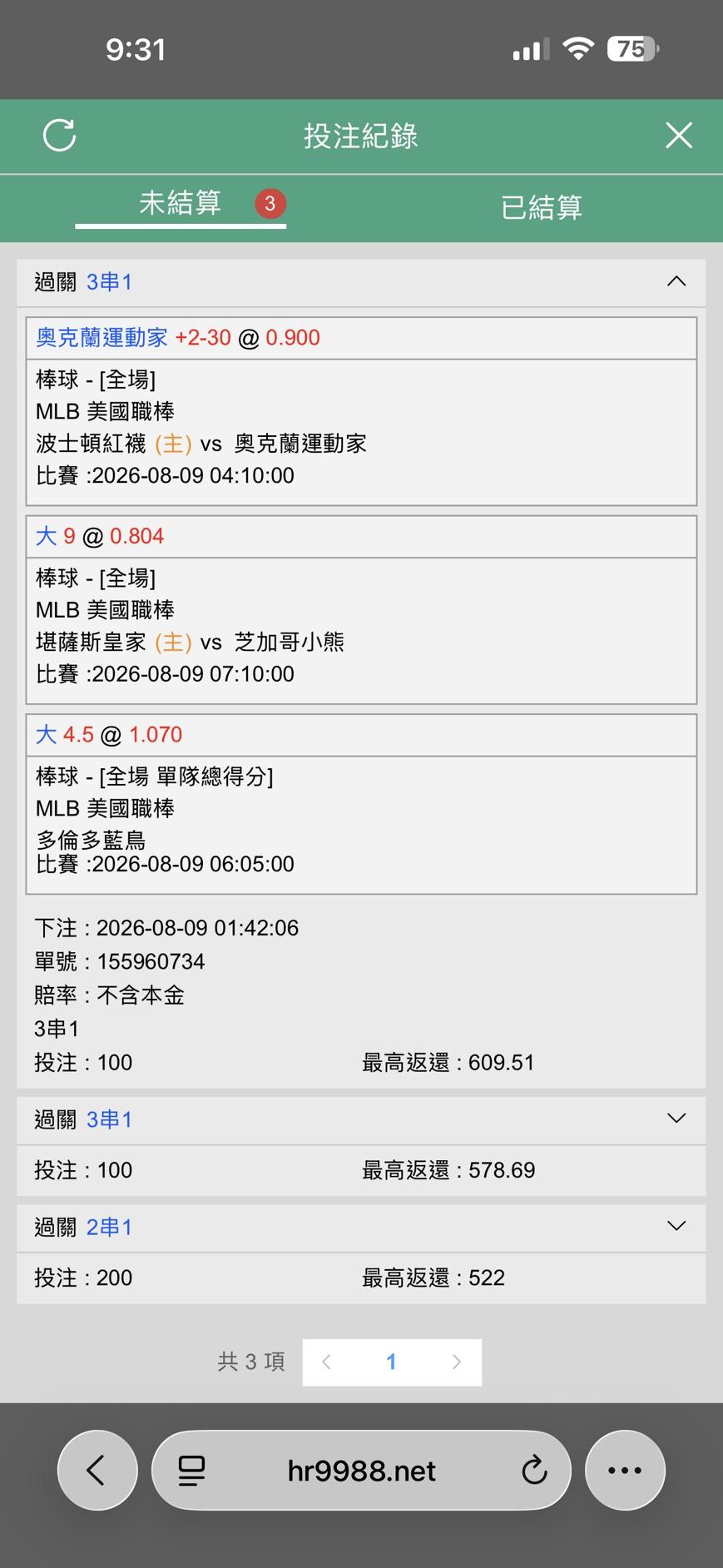Go to the previous results page
723x1568 pixels.
click(326, 1362)
